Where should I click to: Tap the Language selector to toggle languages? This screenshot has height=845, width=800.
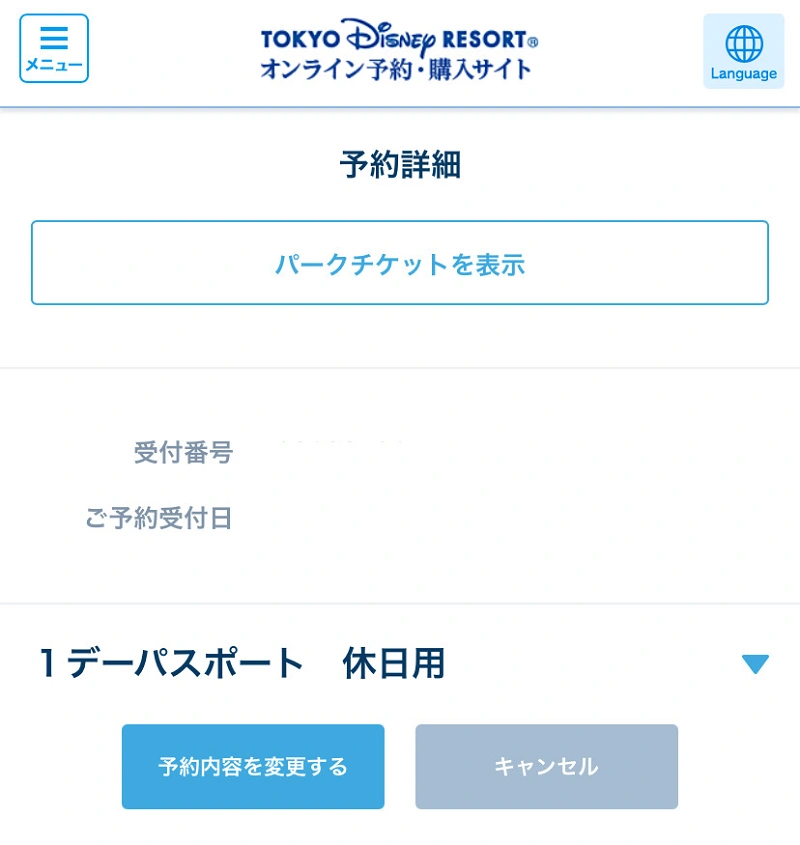pos(743,48)
